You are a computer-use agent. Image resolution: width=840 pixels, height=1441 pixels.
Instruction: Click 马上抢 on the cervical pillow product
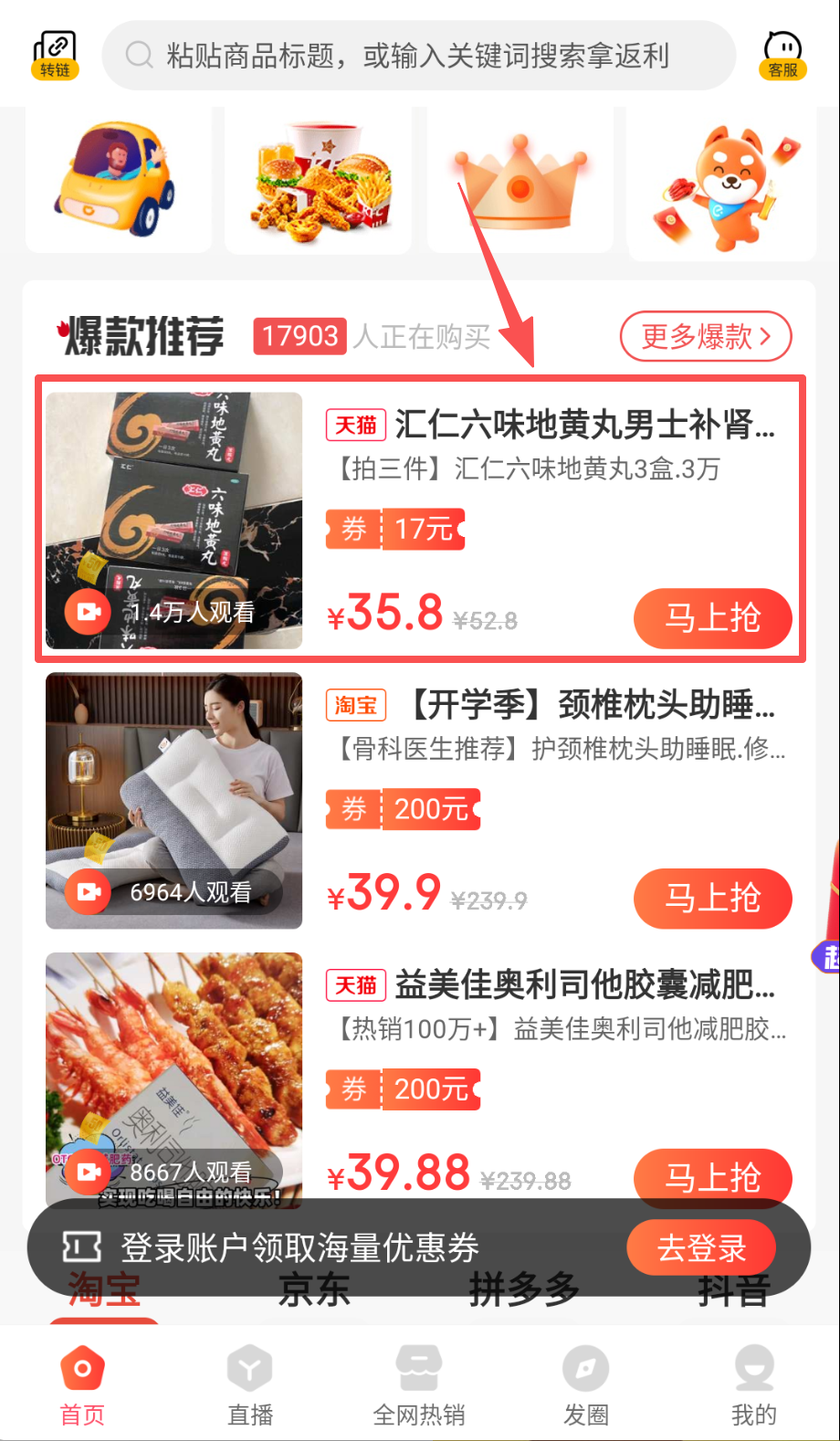[712, 899]
